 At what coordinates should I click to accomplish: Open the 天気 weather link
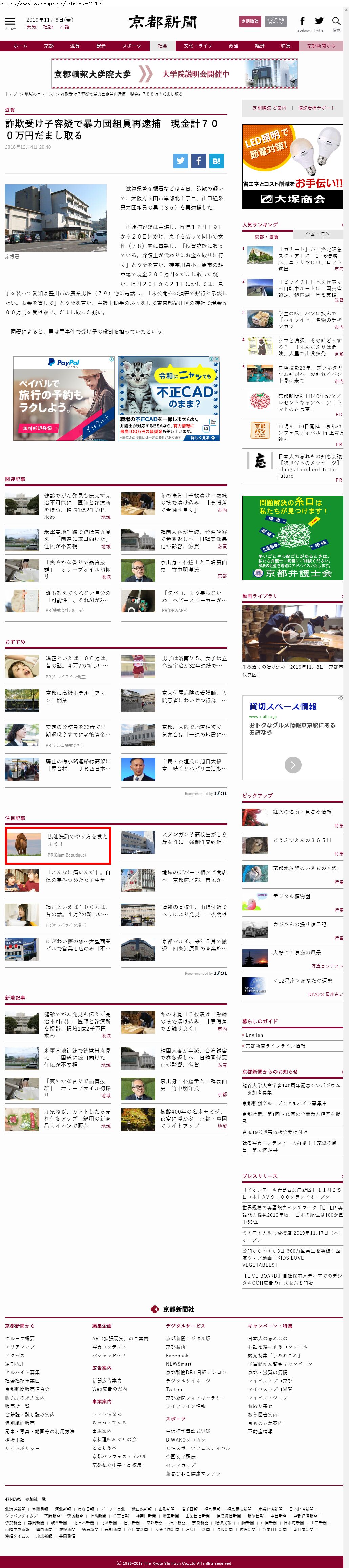(x=31, y=27)
